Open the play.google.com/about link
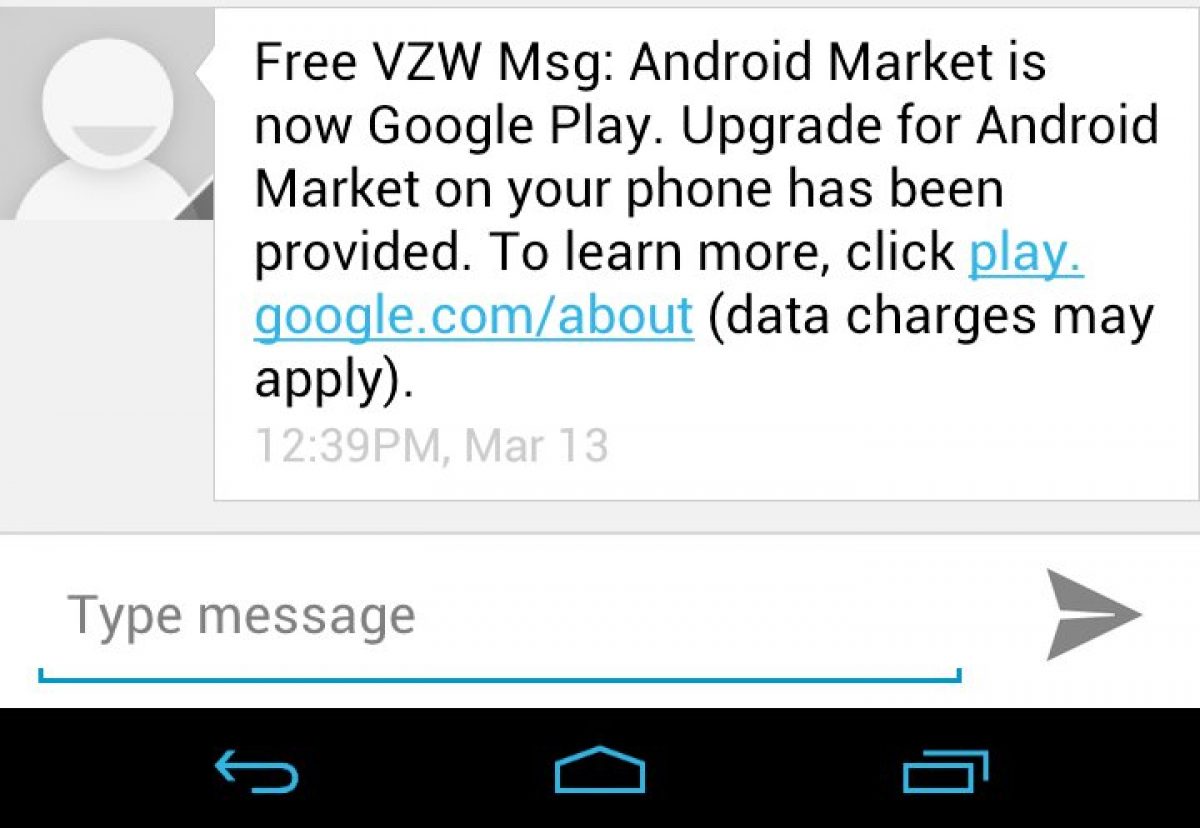This screenshot has width=1200, height=828. [x=473, y=316]
